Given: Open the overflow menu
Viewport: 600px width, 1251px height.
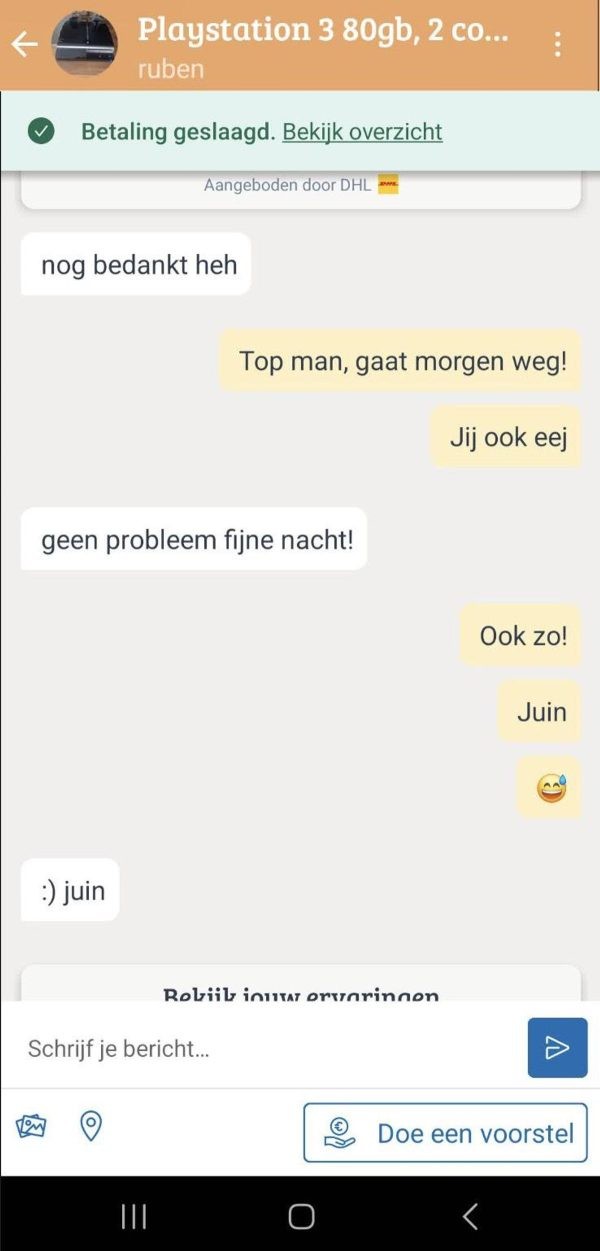Looking at the screenshot, I should click(557, 44).
